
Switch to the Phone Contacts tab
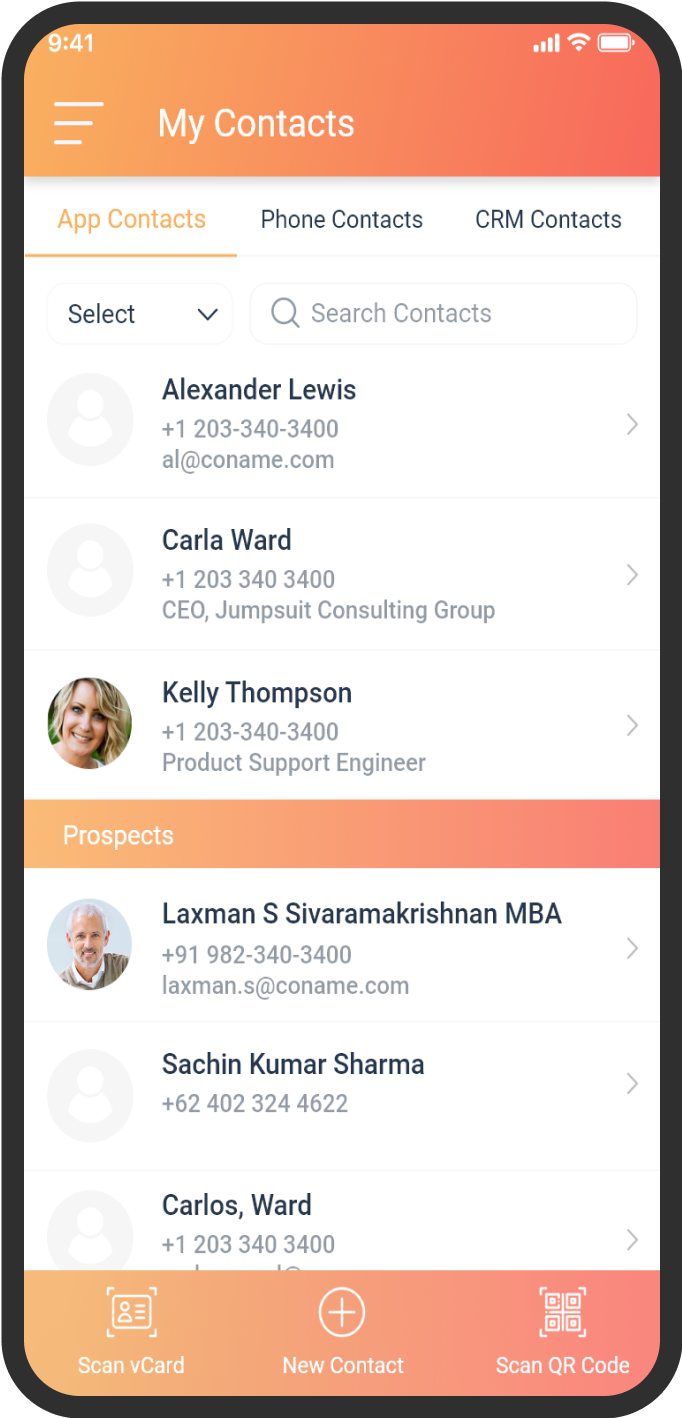coord(342,220)
